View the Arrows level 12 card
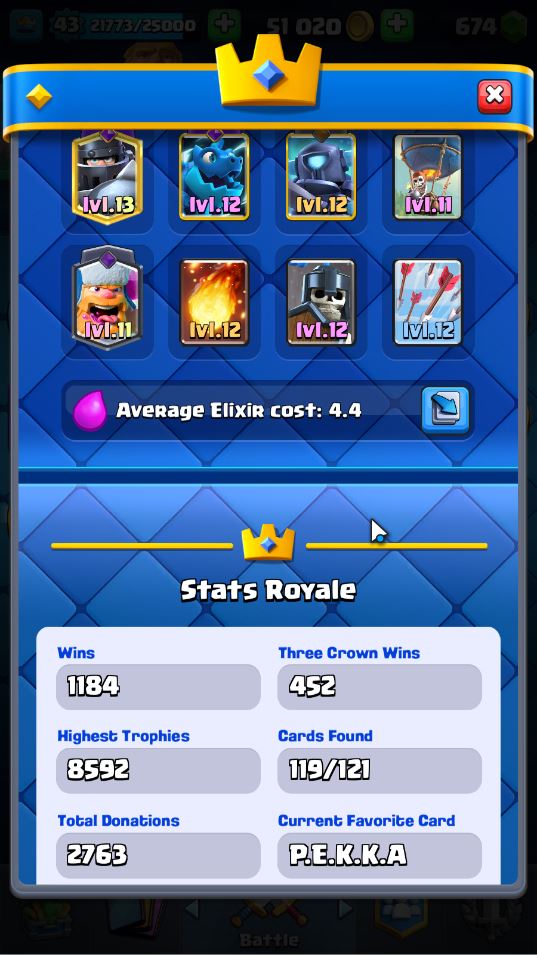This screenshot has height=955, width=537. pos(427,302)
